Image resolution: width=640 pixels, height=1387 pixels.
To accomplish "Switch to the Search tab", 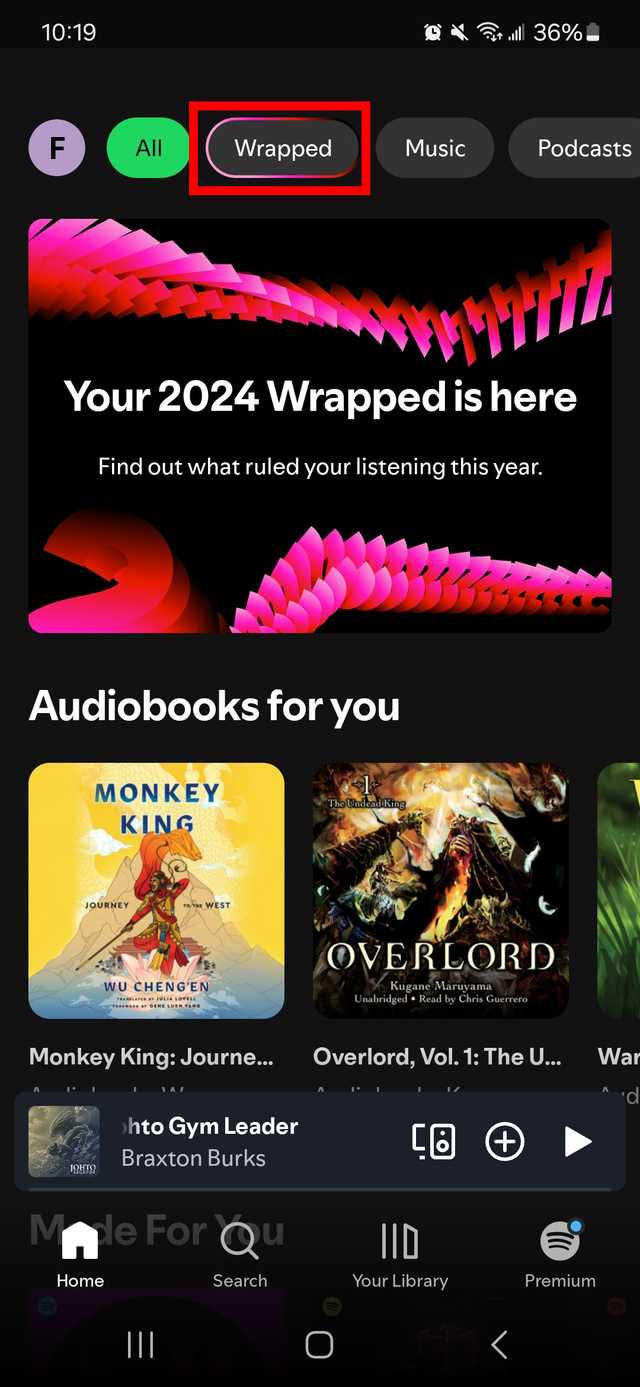I will pyautogui.click(x=240, y=1255).
